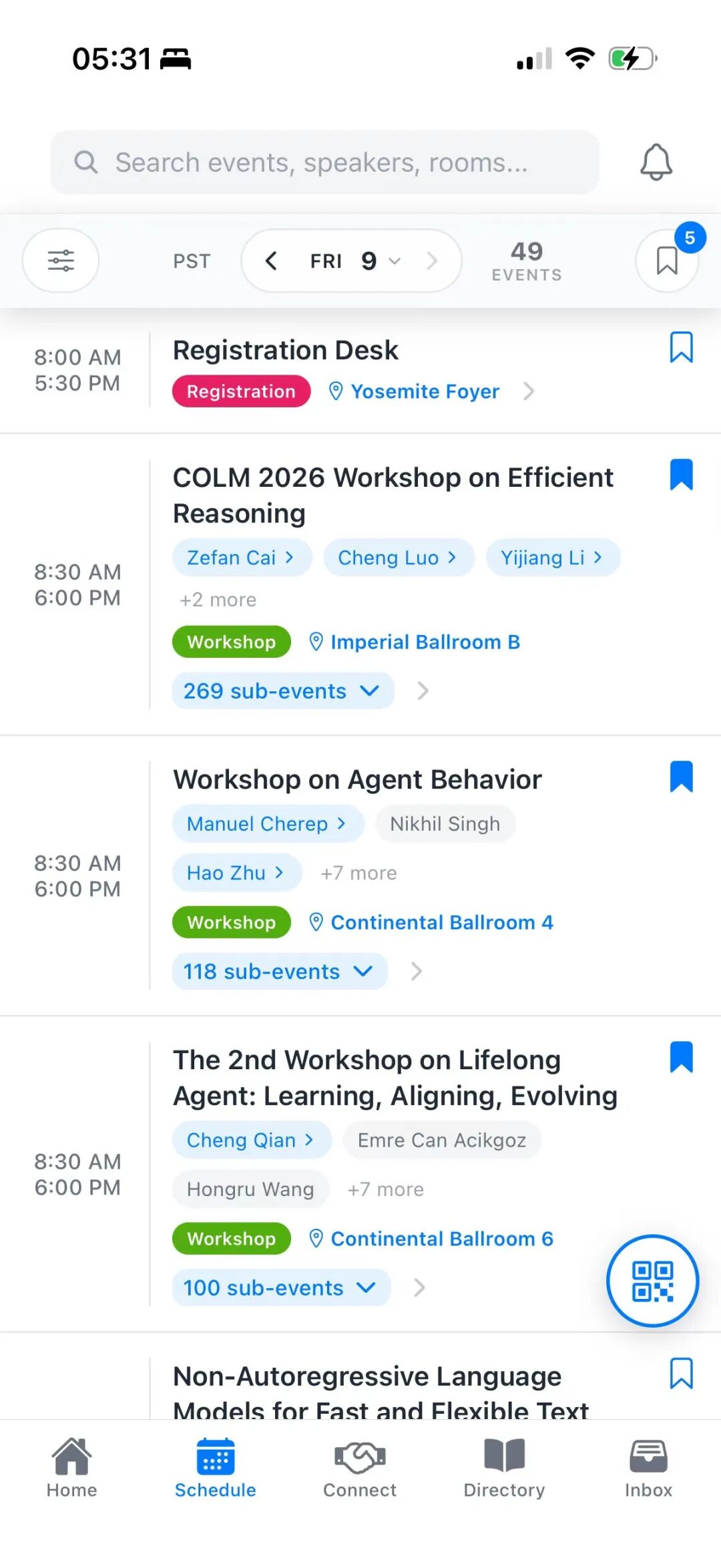
Task: Open the notifications bell
Action: [656, 162]
